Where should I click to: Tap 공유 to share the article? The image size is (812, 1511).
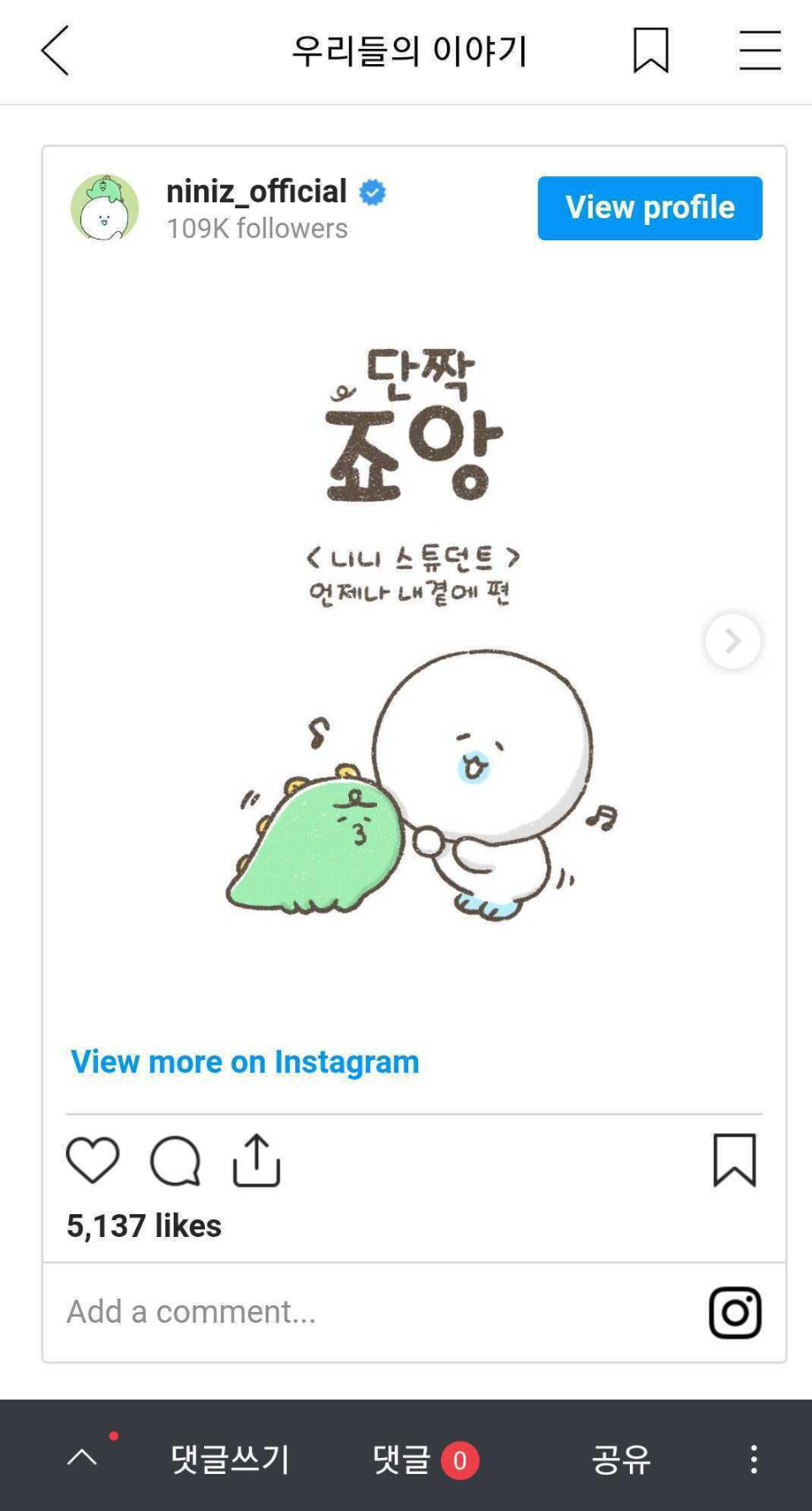(x=621, y=1460)
